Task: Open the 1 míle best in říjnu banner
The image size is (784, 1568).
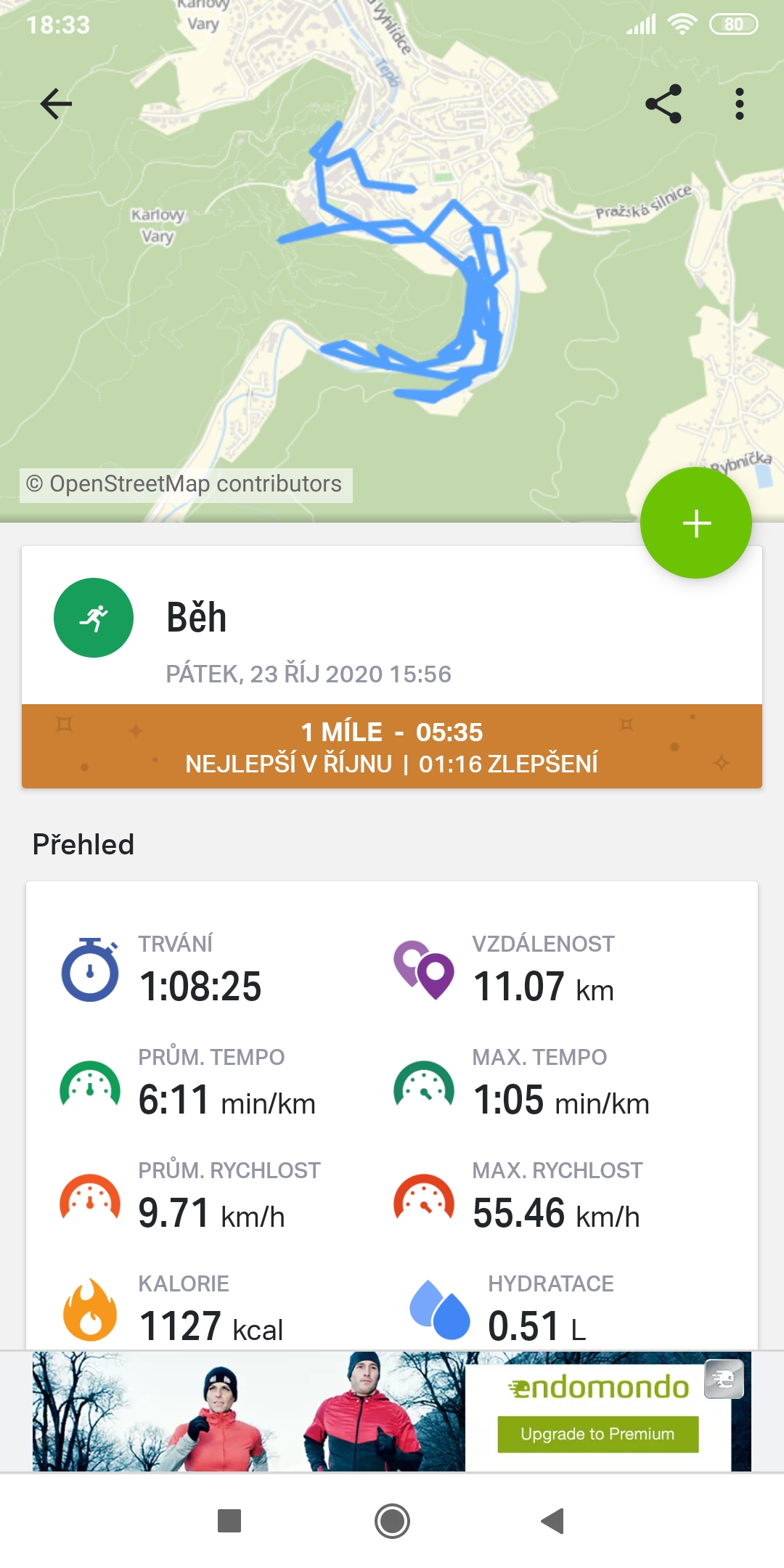Action: 392,746
